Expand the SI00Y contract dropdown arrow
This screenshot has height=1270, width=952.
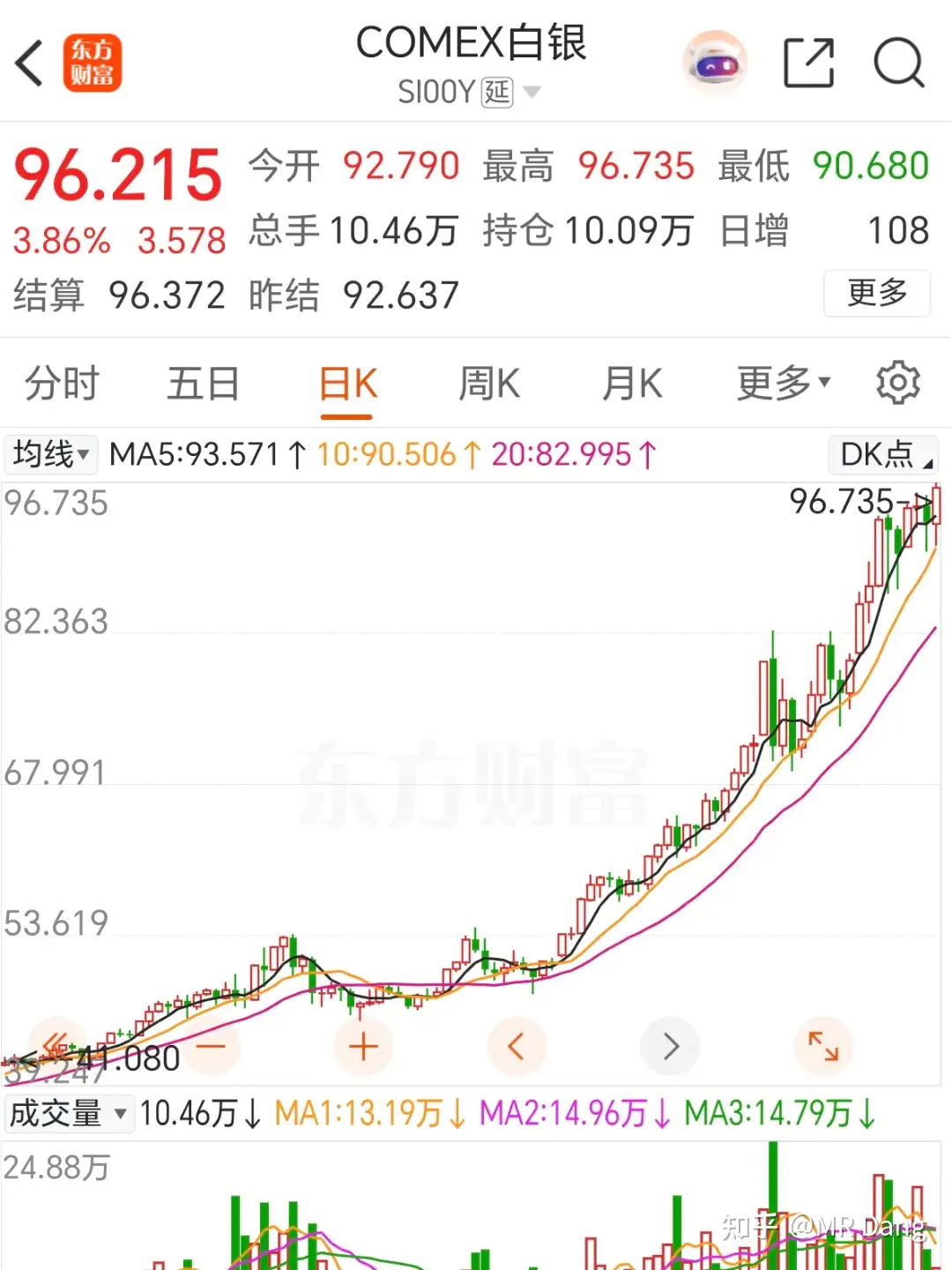[x=532, y=92]
